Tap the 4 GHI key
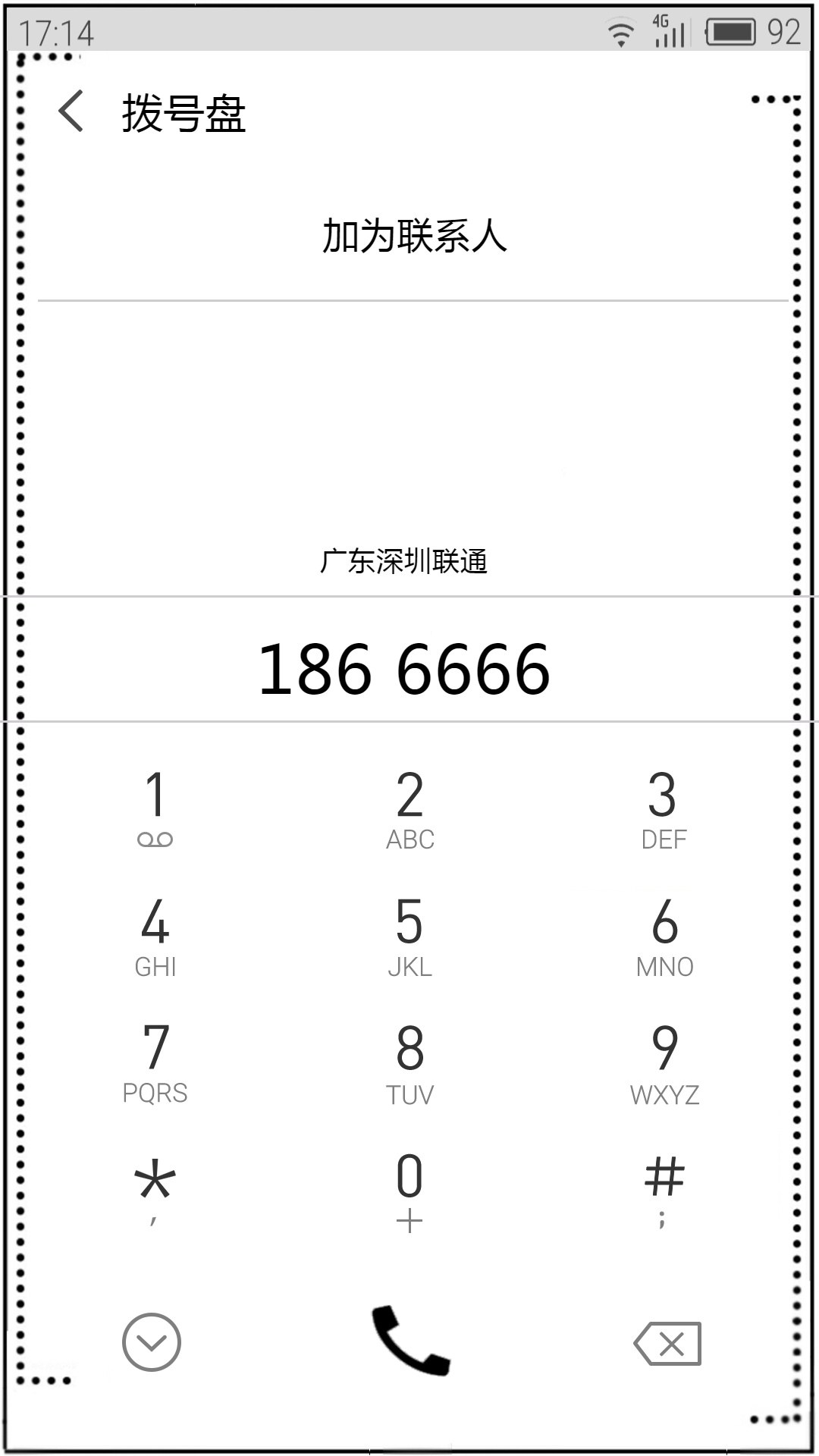This screenshot has width=819, height=1456. pyautogui.click(x=155, y=936)
